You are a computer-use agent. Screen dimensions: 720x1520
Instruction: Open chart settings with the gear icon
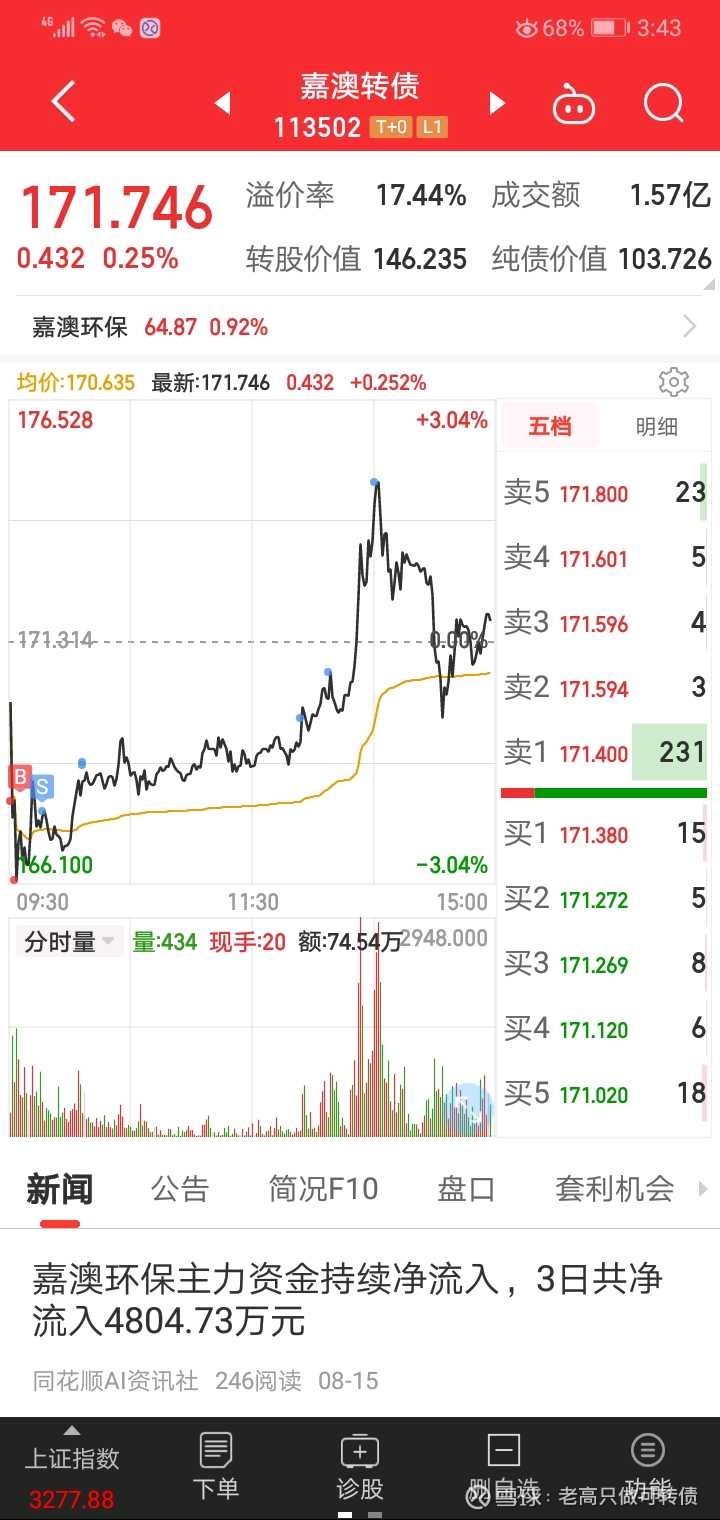tap(674, 382)
